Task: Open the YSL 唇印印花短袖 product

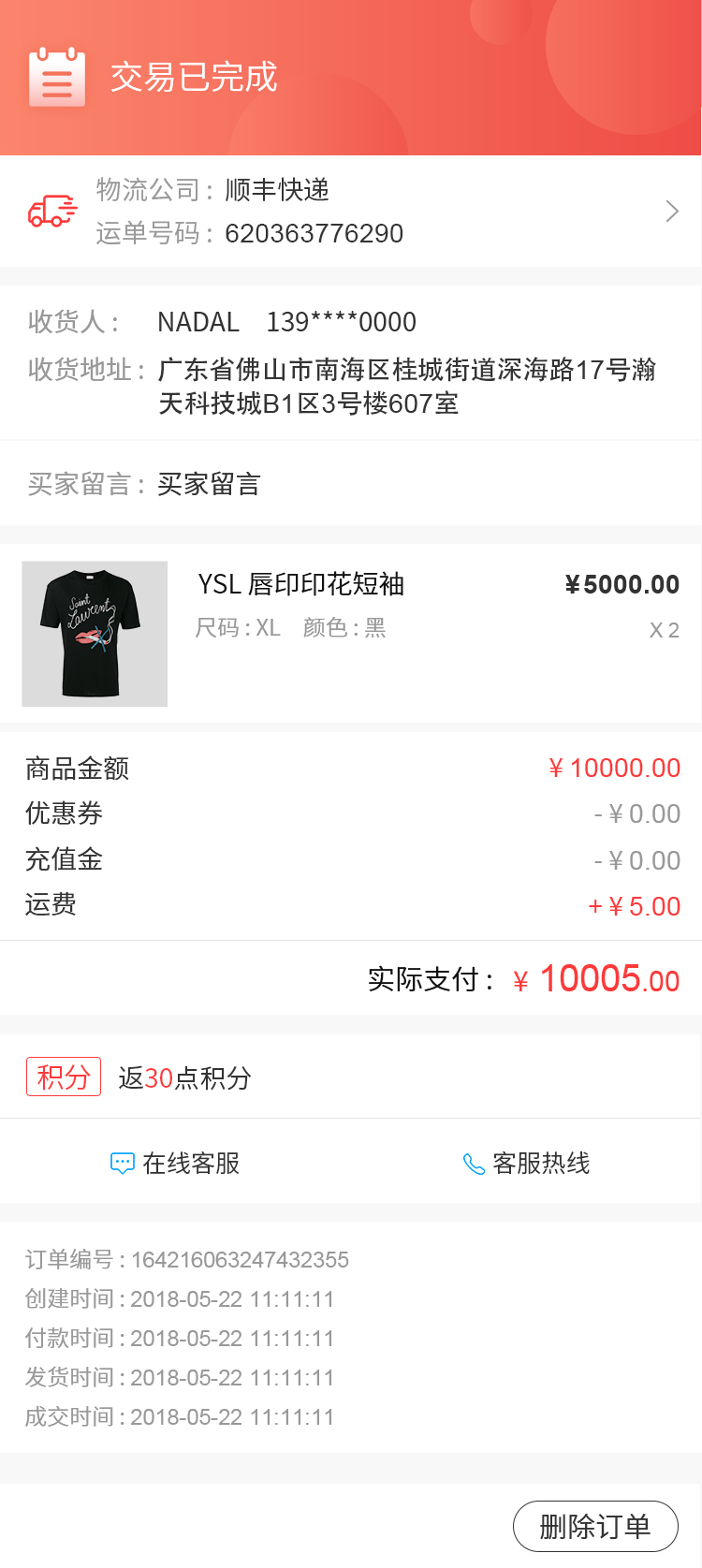Action: (x=300, y=585)
